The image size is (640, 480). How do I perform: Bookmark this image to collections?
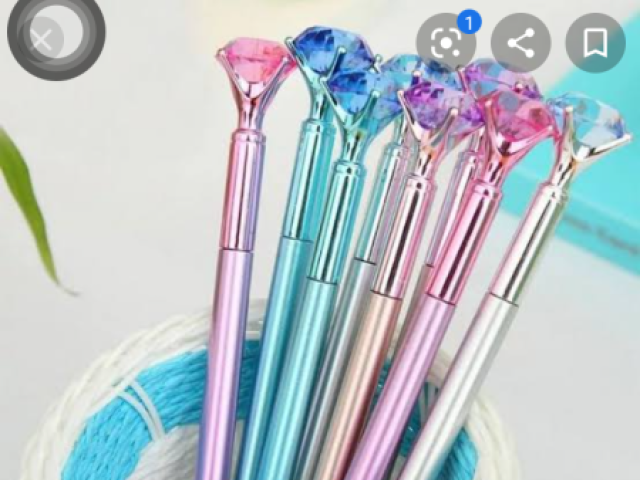595,42
